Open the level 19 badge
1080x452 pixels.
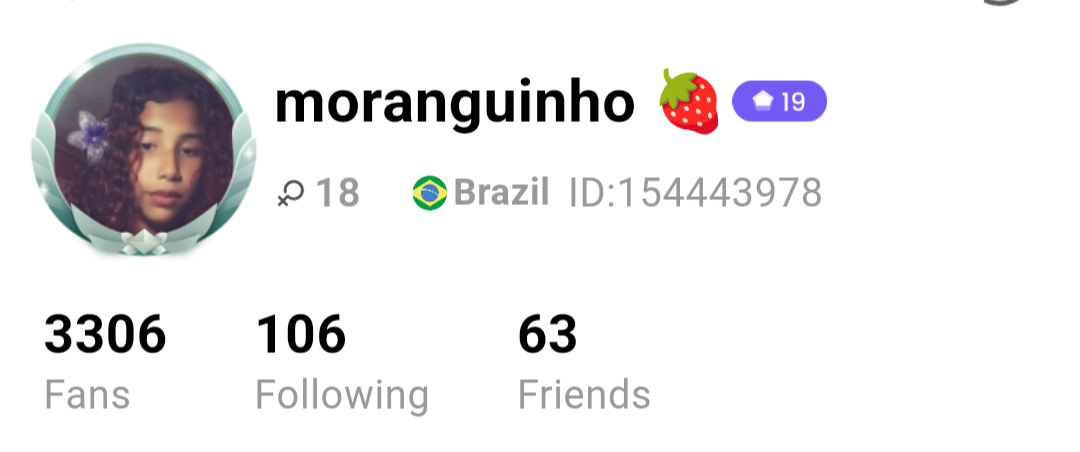click(x=779, y=101)
